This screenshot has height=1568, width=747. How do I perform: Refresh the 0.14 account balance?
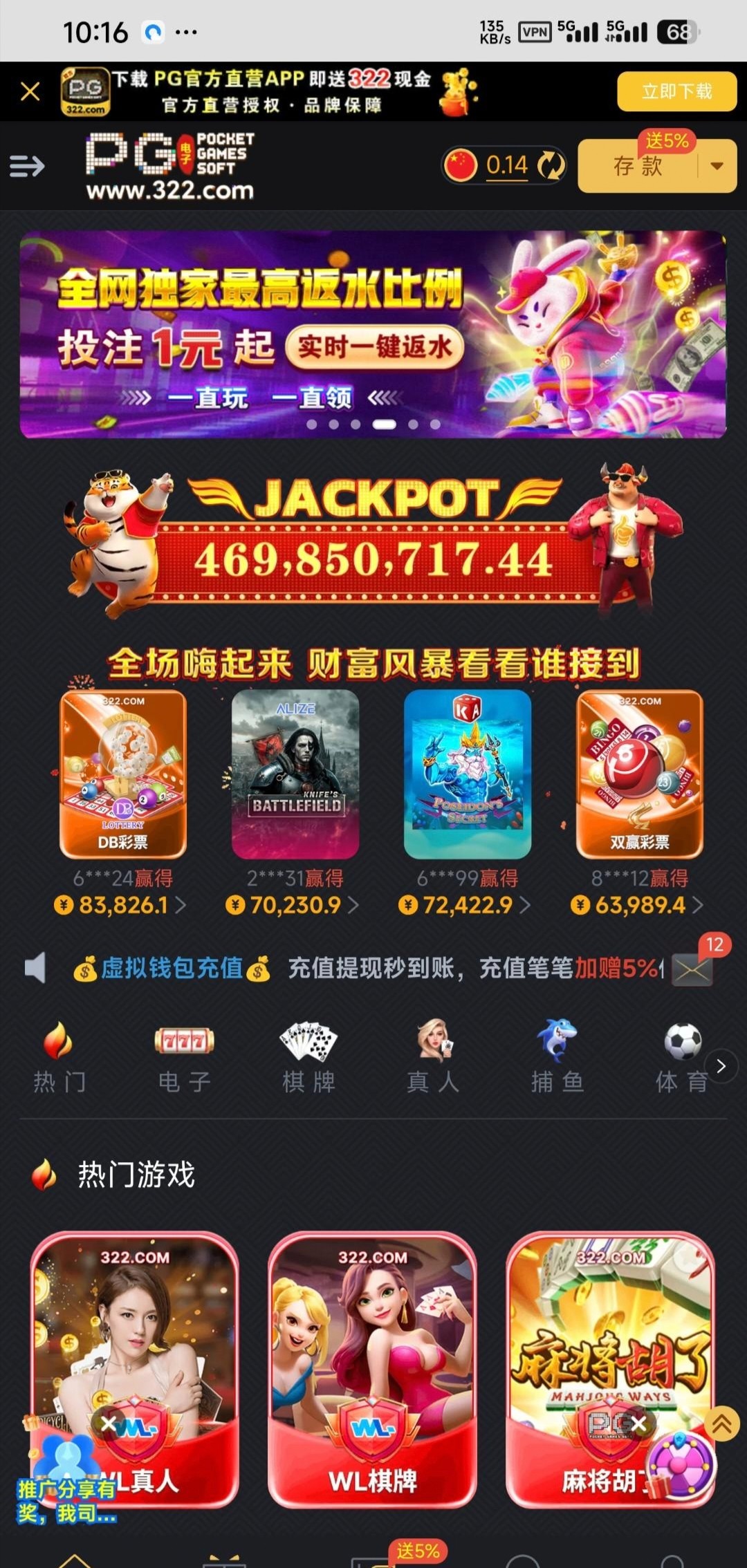click(x=551, y=166)
